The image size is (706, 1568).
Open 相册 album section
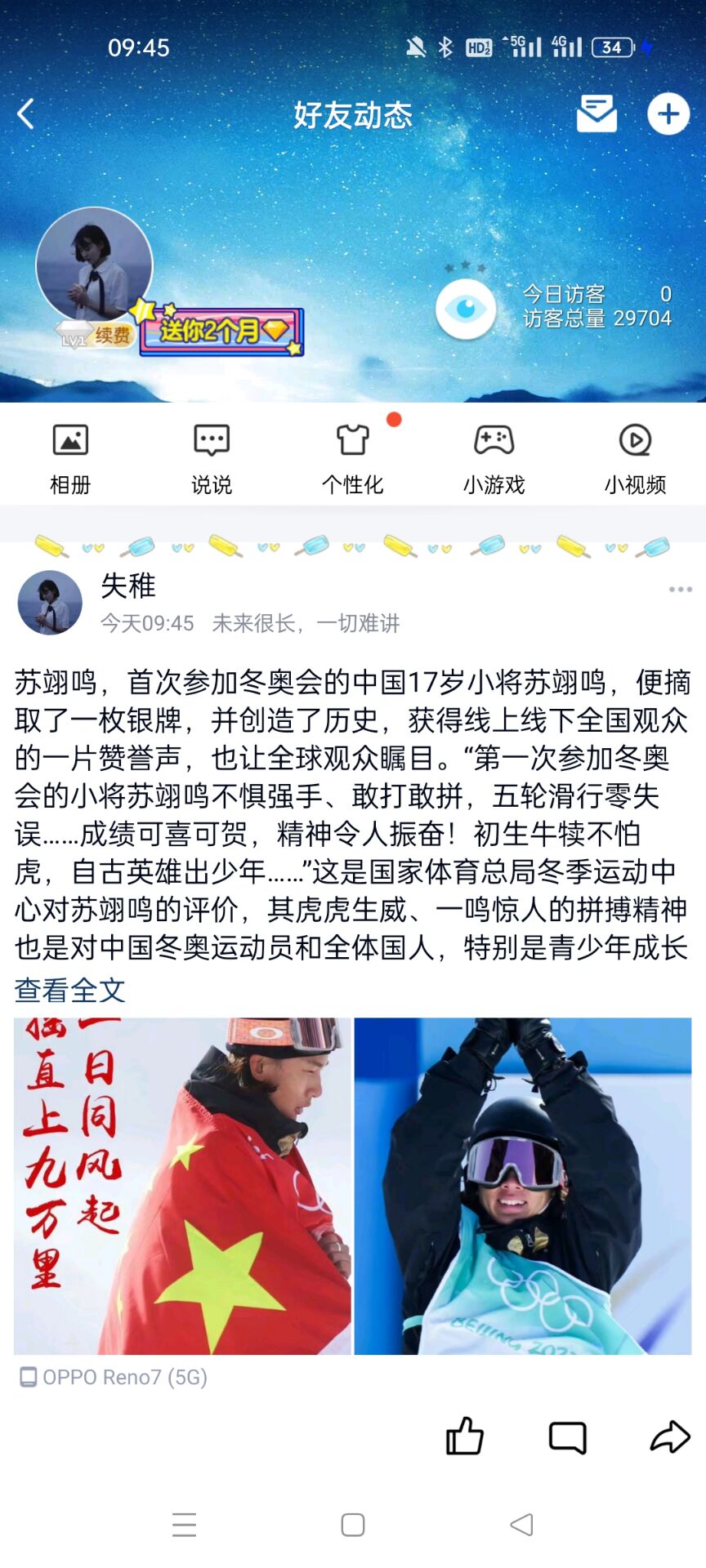tap(70, 459)
